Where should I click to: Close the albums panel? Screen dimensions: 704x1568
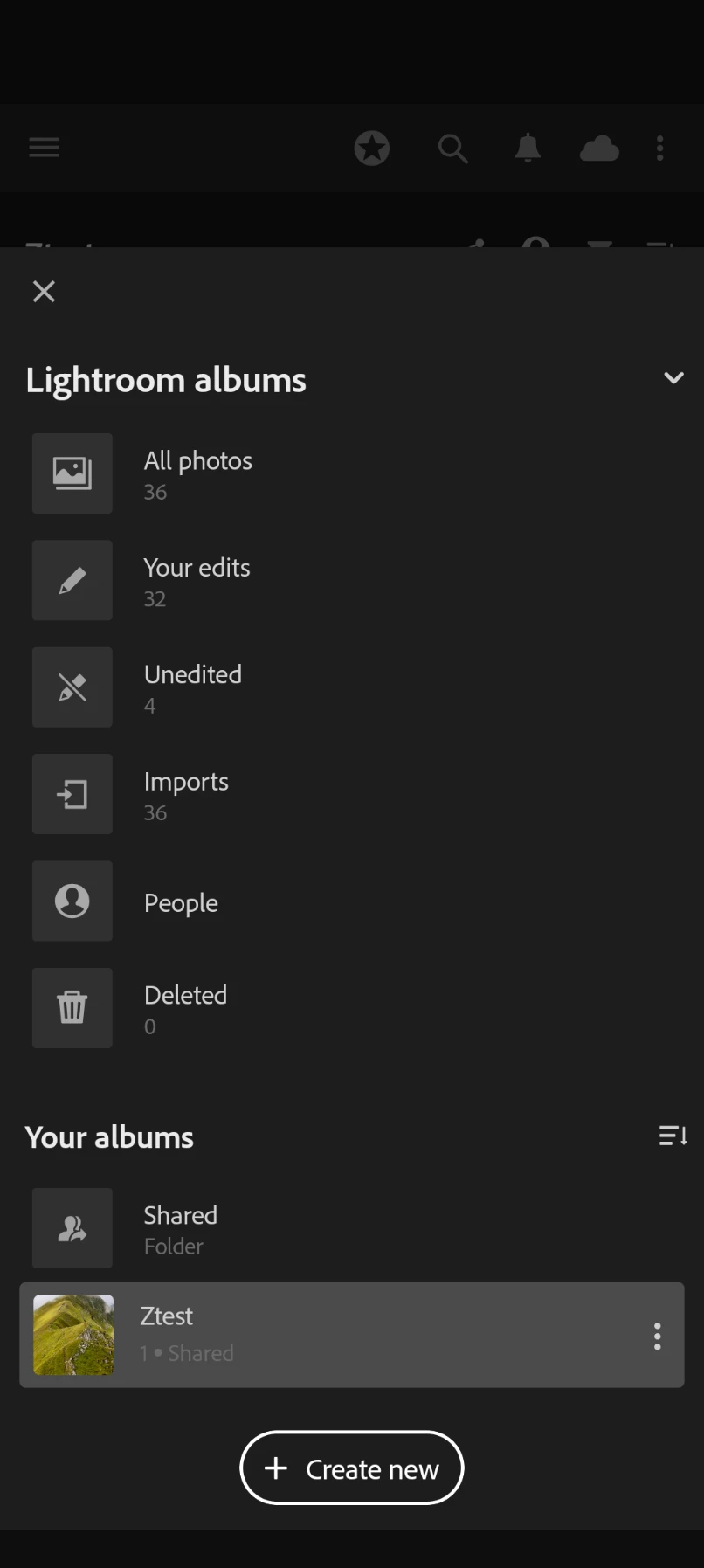tap(44, 291)
